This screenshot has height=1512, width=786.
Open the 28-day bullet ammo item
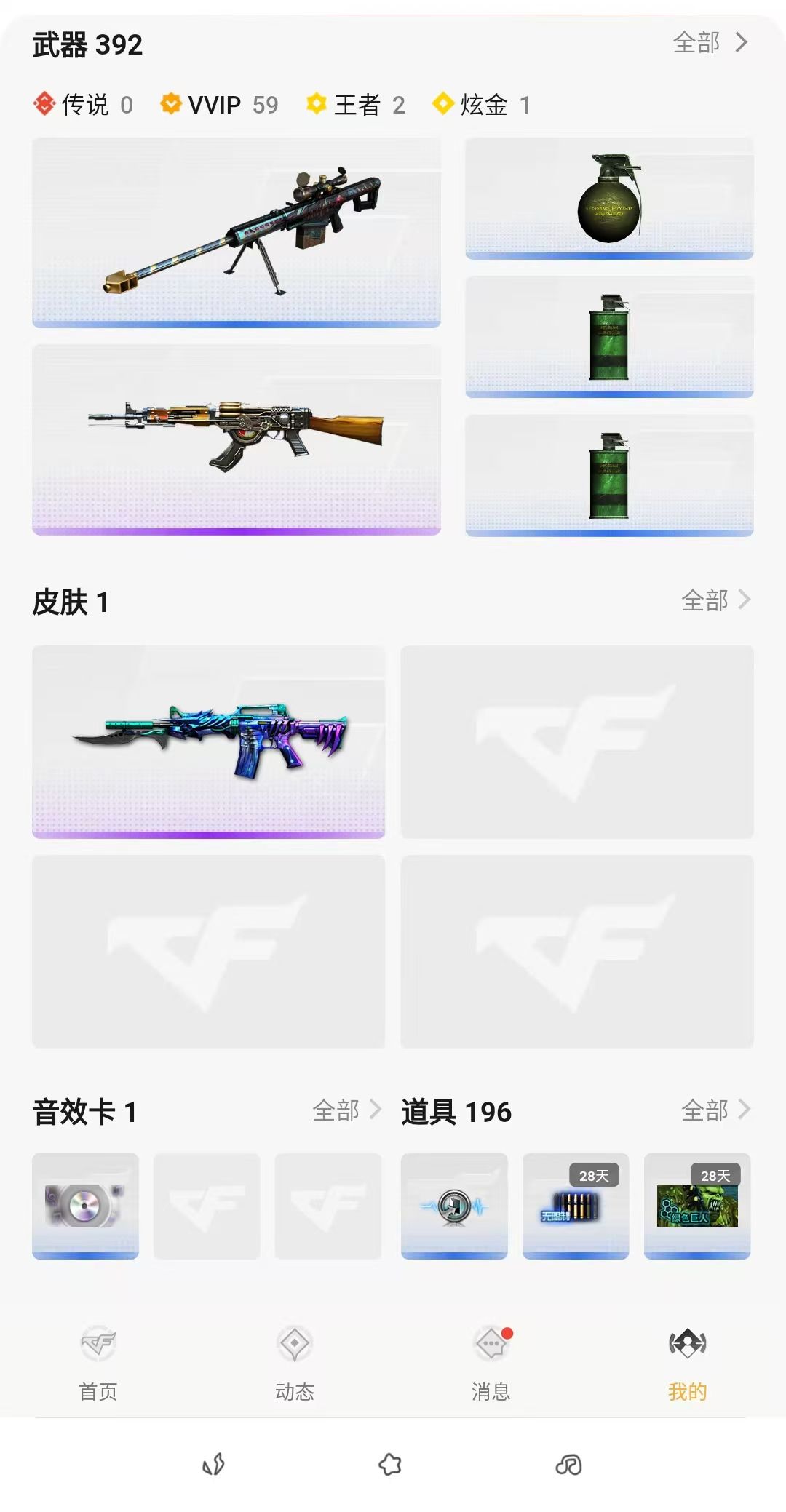(575, 1205)
